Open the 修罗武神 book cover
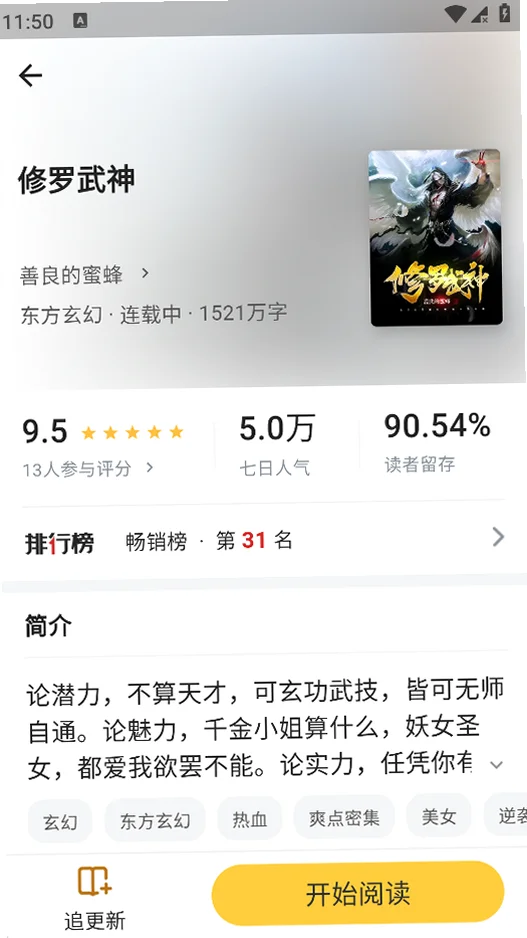 coord(435,237)
